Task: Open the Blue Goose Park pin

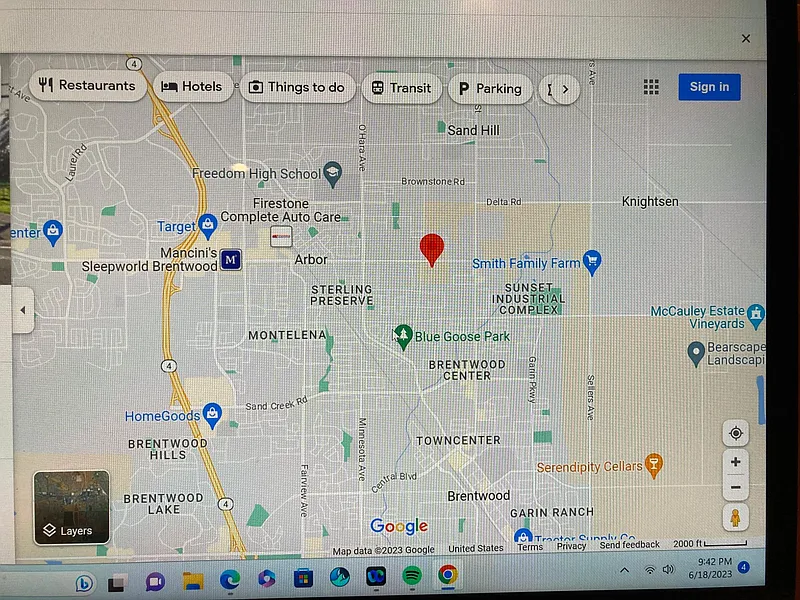Action: coord(403,337)
